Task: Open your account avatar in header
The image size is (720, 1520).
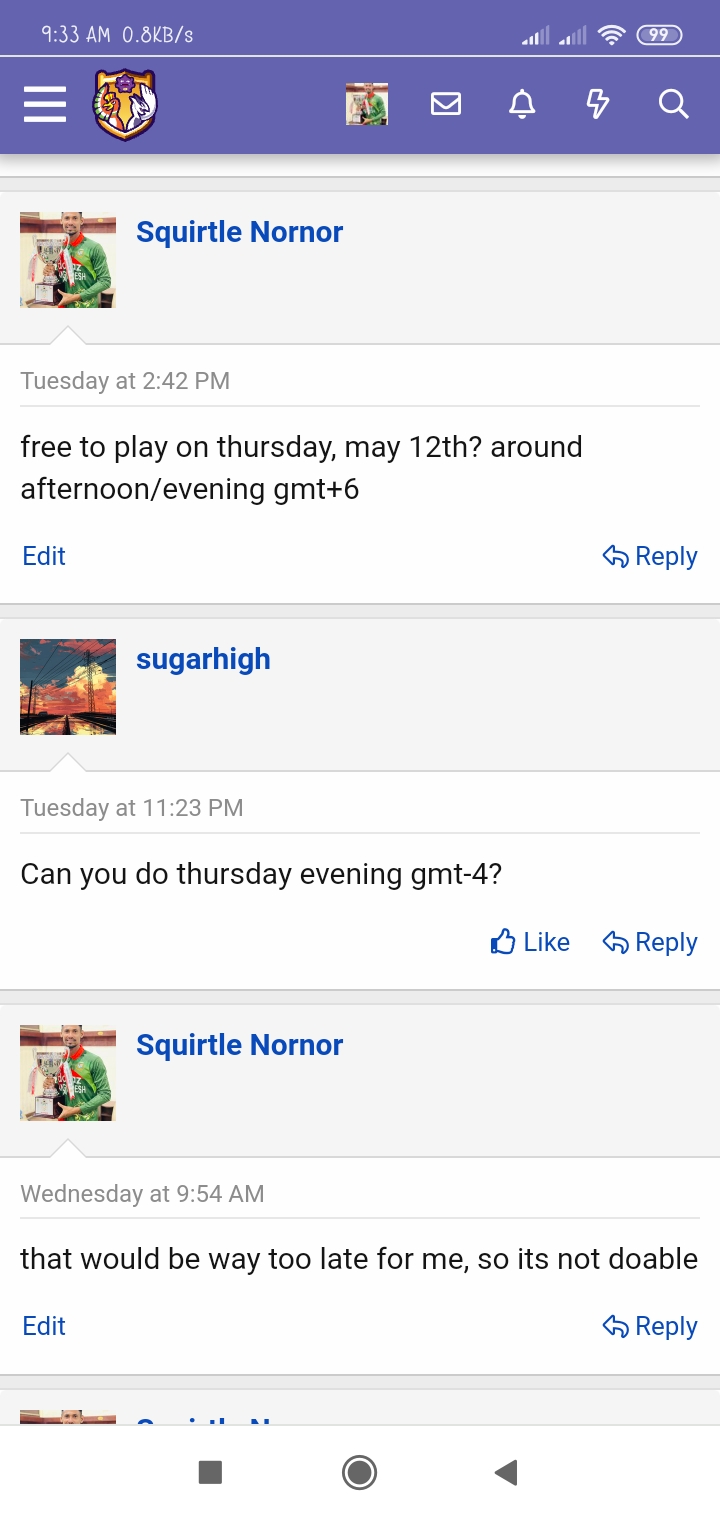Action: [367, 104]
